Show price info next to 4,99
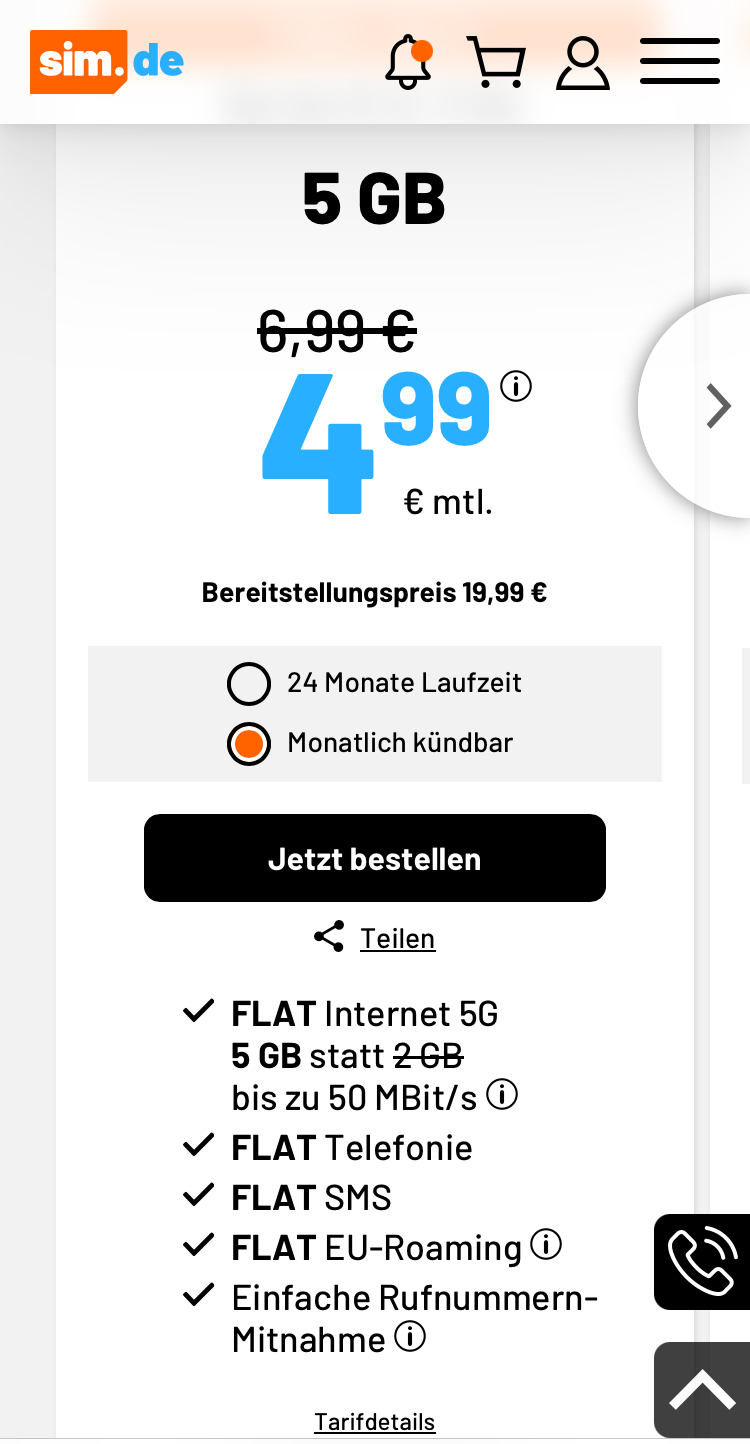Image resolution: width=750 pixels, height=1444 pixels. [516, 386]
